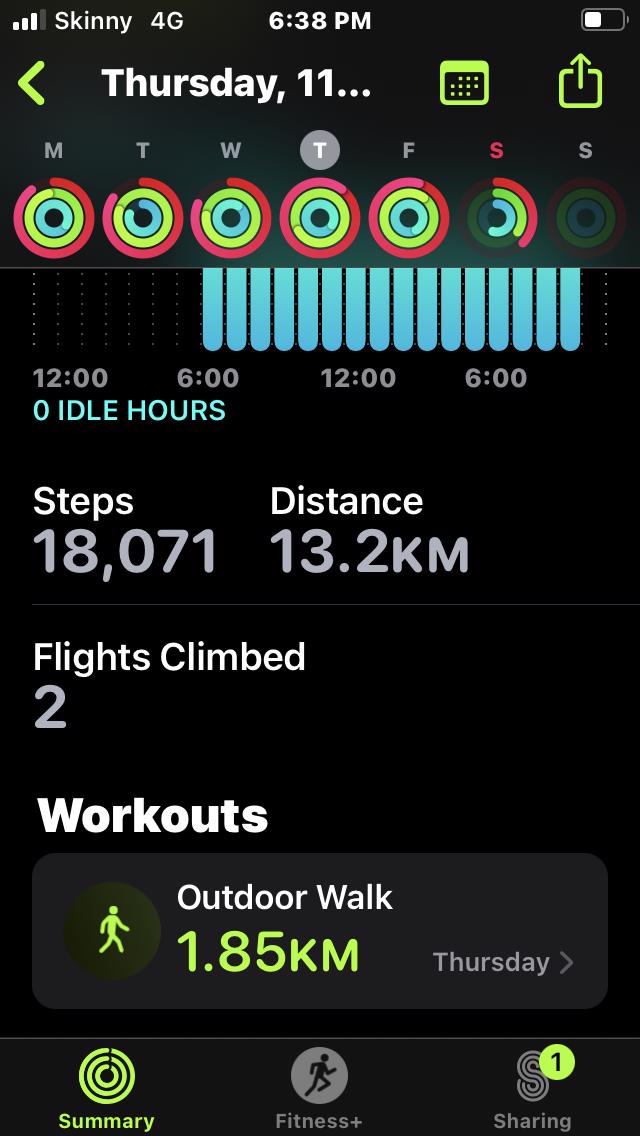
Task: Share this day's activity summary
Action: 580,84
